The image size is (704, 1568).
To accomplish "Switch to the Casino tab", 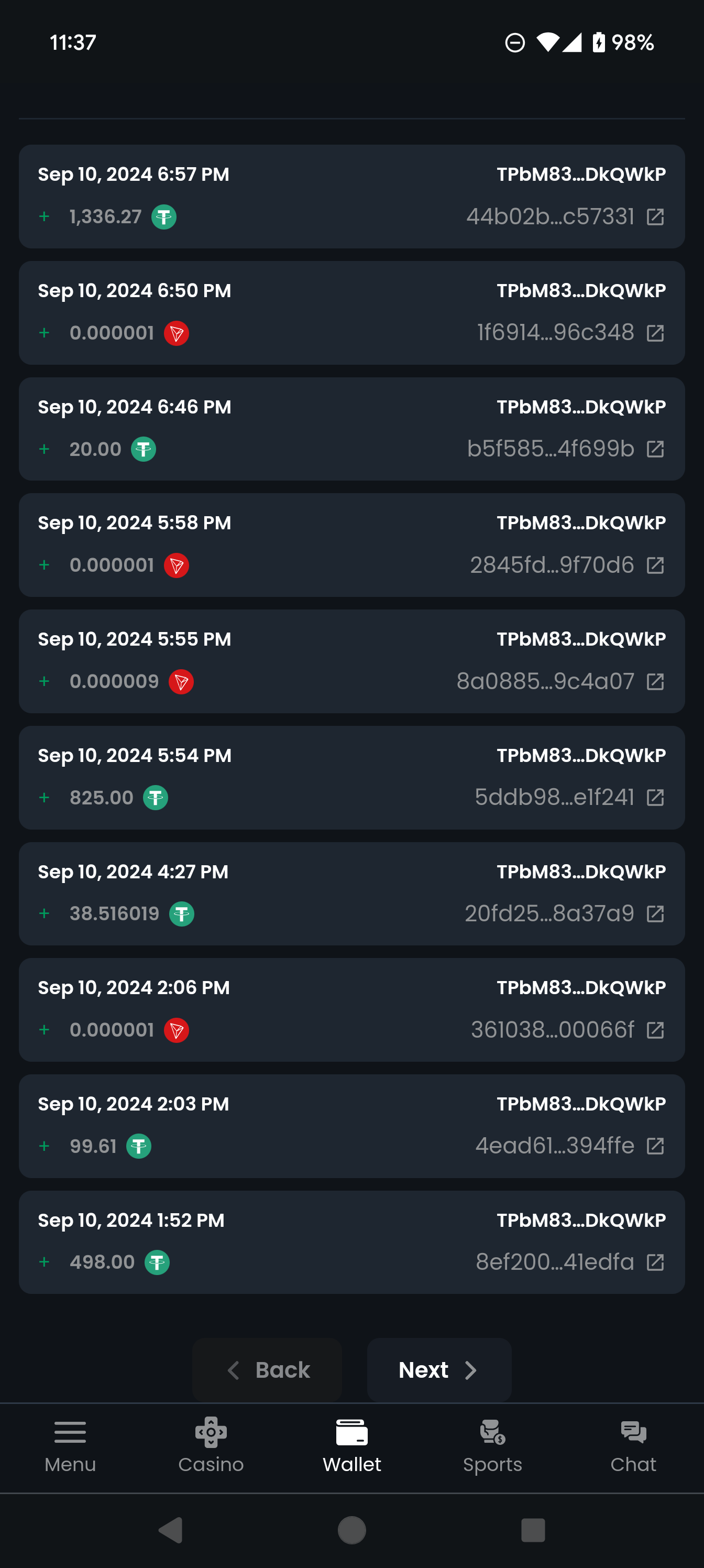I will click(211, 1446).
